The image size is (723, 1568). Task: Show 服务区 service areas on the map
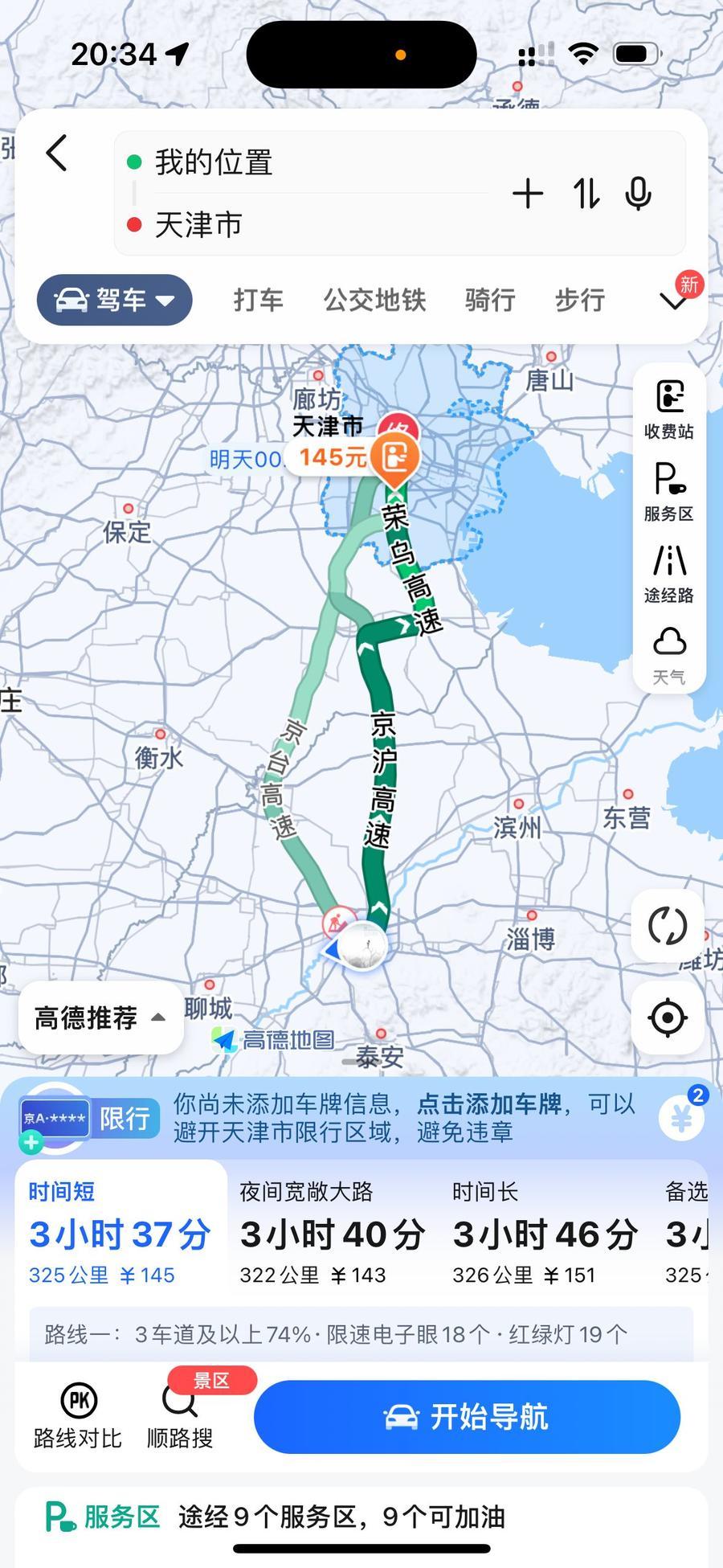coord(668,492)
